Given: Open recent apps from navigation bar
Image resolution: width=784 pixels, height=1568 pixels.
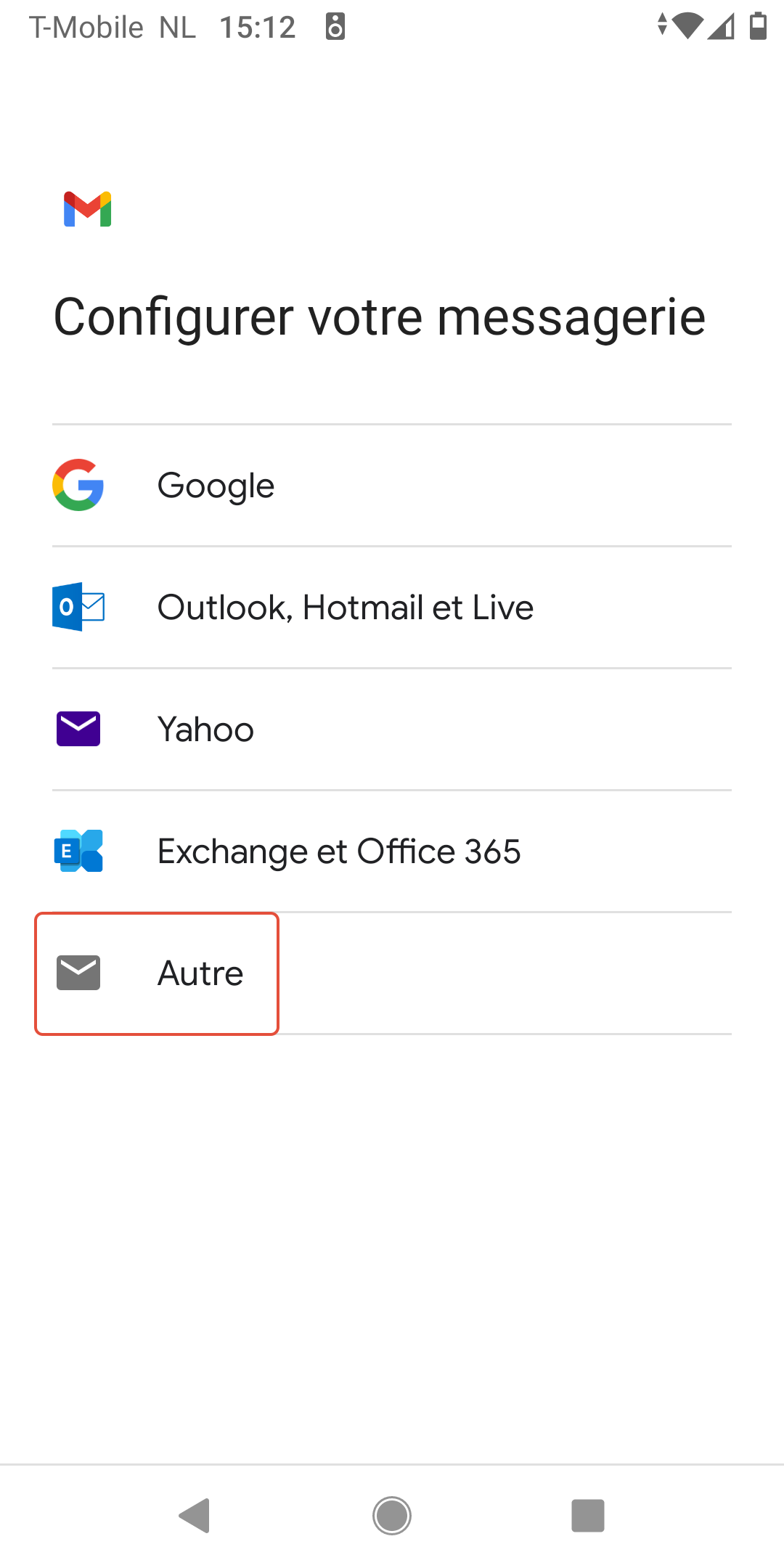Looking at the screenshot, I should pos(588,1516).
